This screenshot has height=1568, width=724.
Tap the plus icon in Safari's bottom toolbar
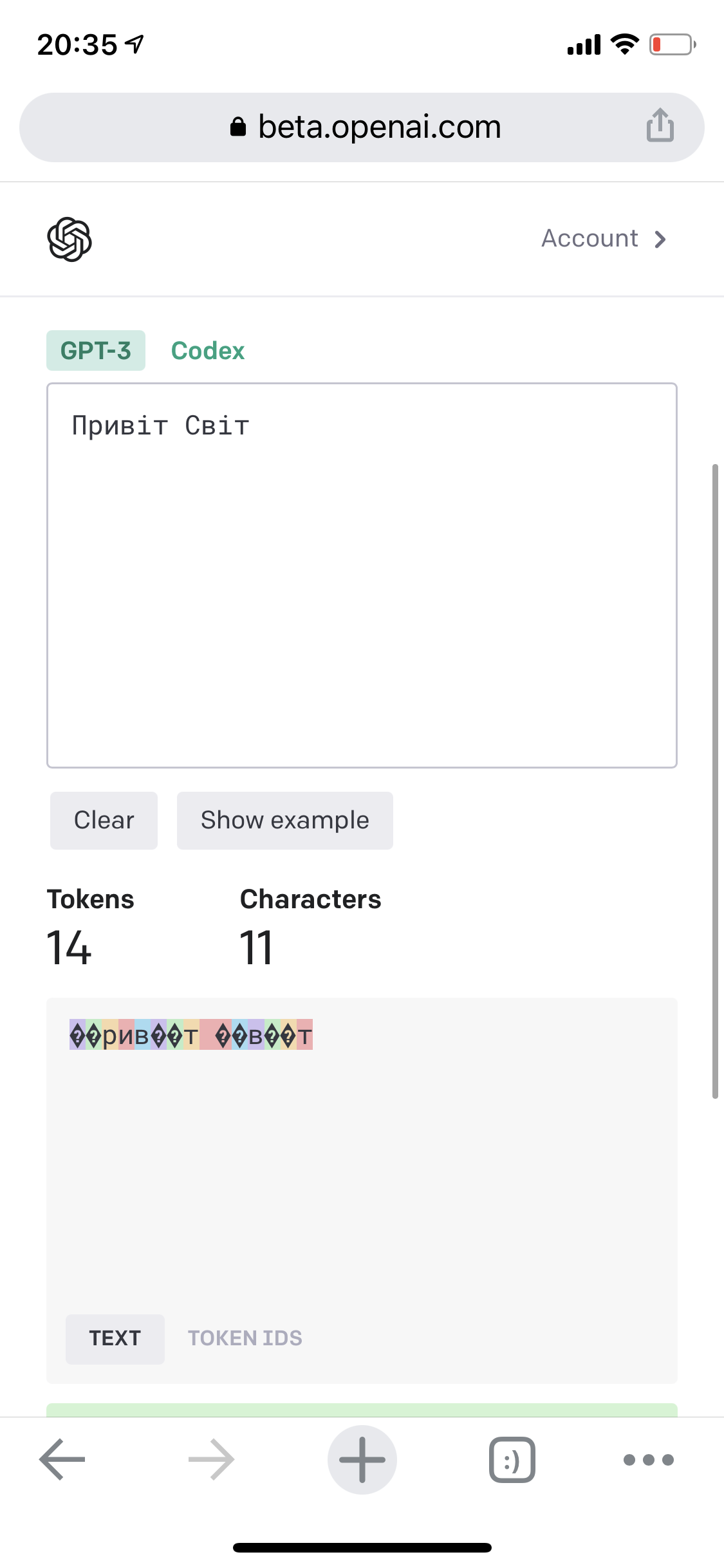point(362,1459)
